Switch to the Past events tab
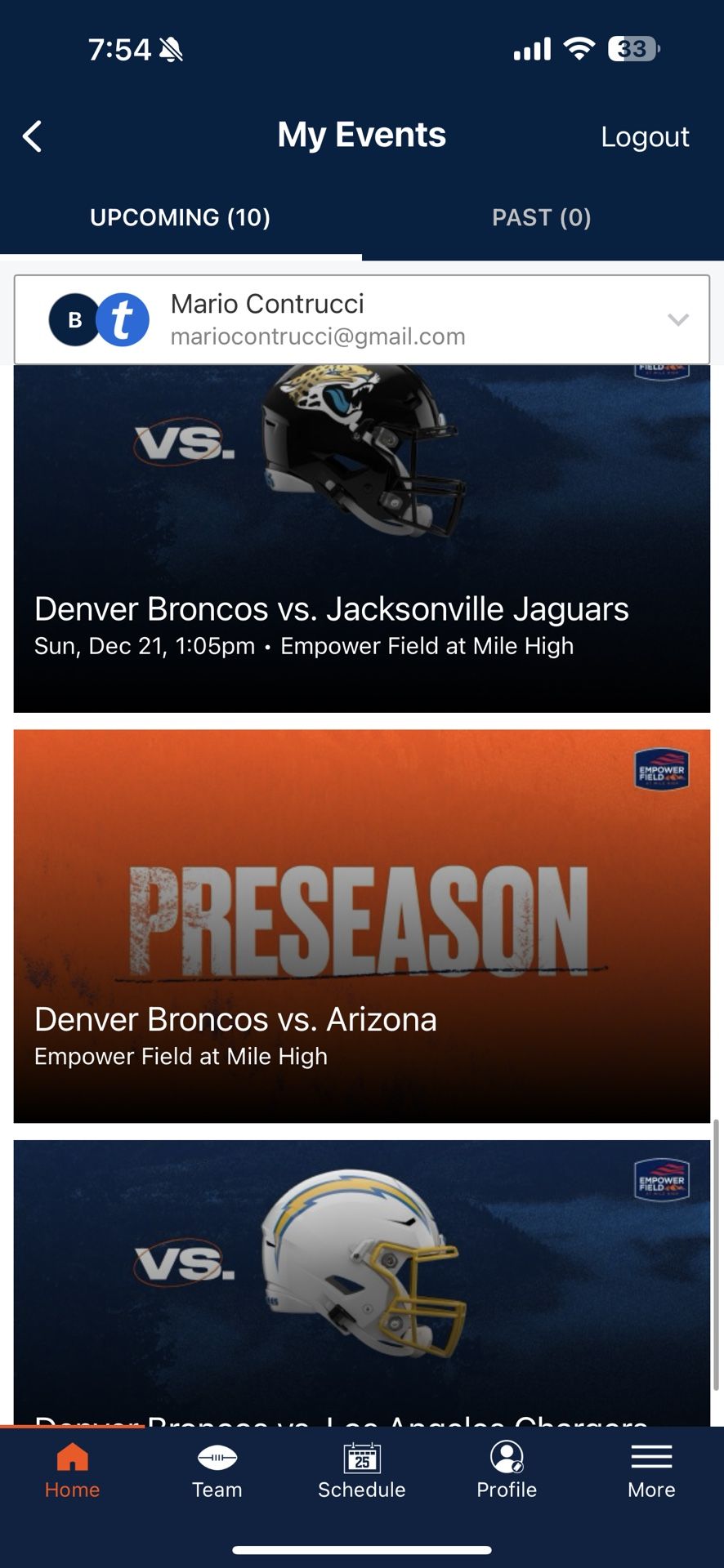 tap(541, 217)
